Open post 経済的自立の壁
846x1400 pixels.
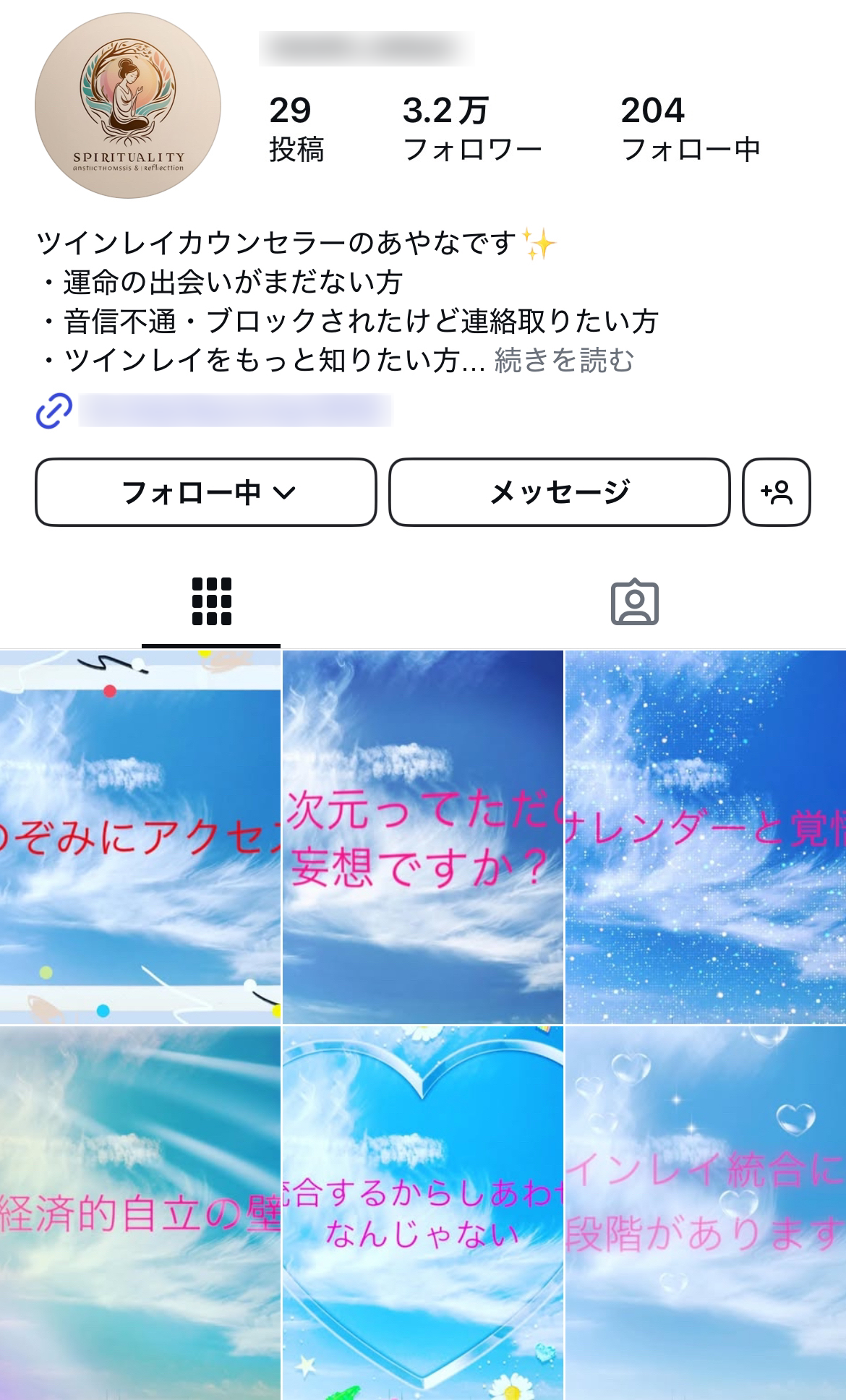140,1213
